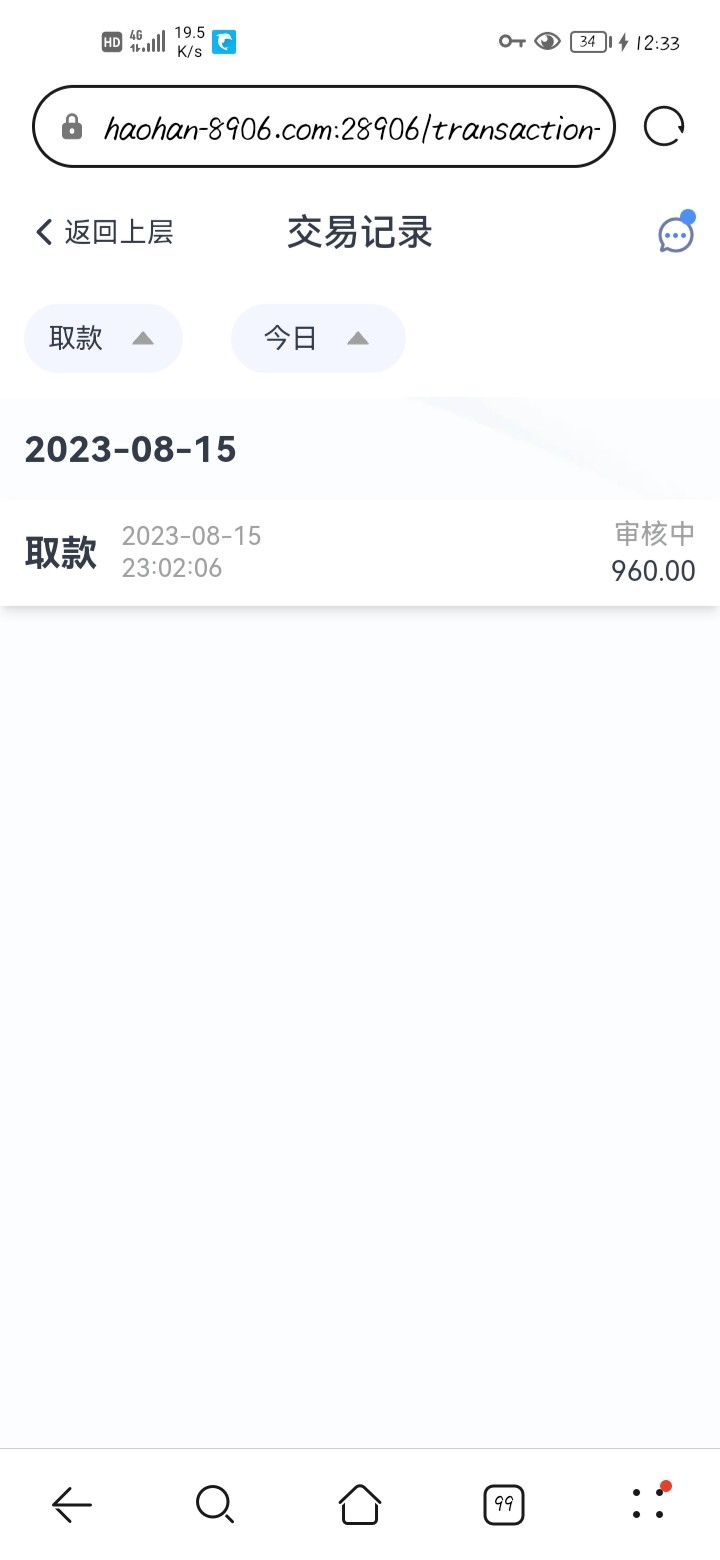Image resolution: width=720 pixels, height=1560 pixels.
Task: Open the browser four-dot menu
Action: pyautogui.click(x=649, y=1503)
